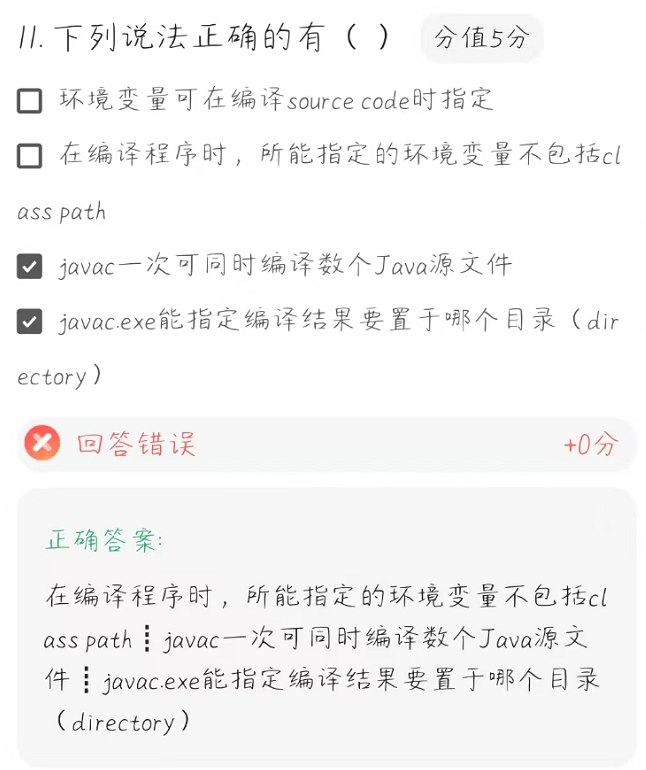
Task: Uncheck the option about javac compiling several Java files
Action: [x=30, y=266]
